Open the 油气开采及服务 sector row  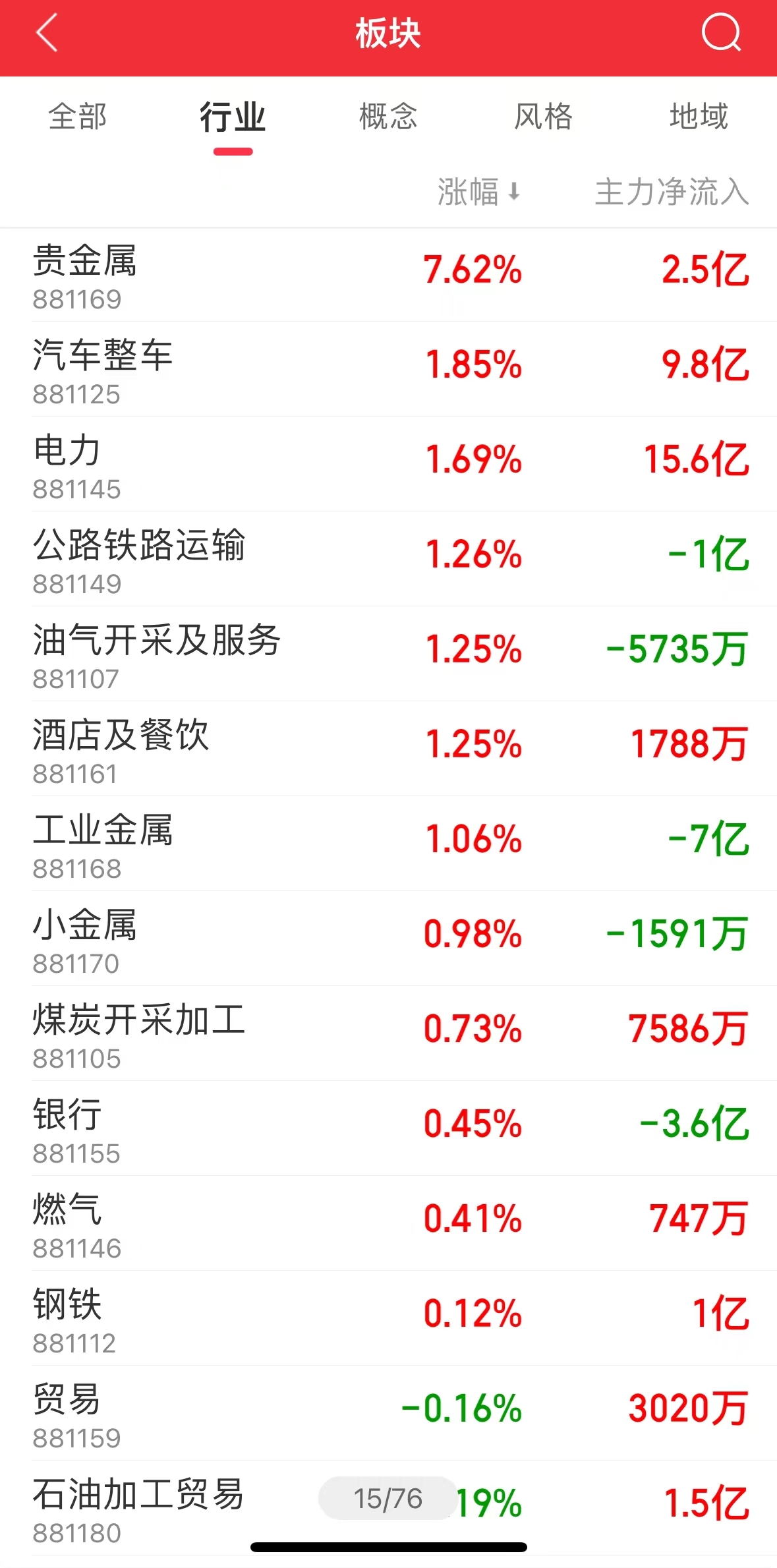tap(388, 654)
